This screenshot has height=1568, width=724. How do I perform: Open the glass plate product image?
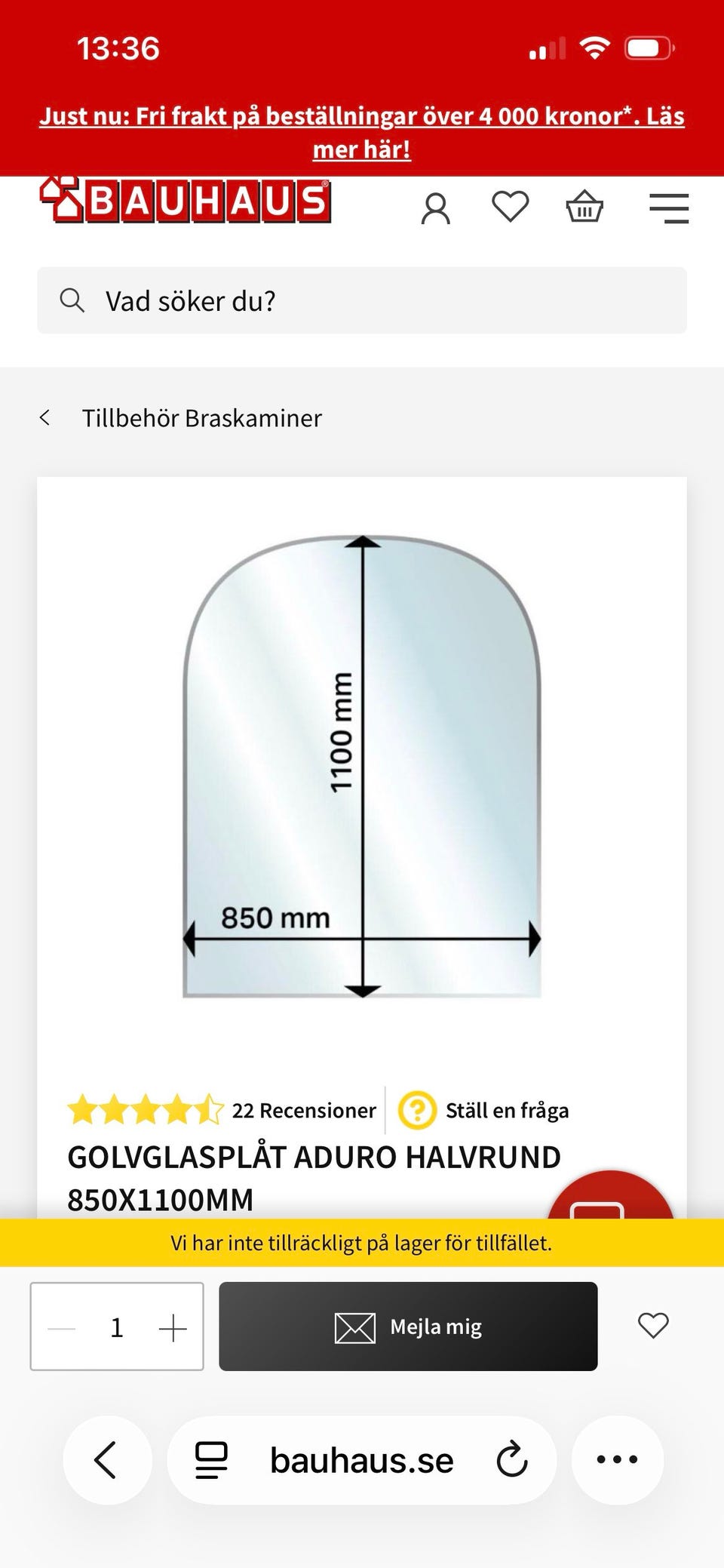(x=362, y=766)
